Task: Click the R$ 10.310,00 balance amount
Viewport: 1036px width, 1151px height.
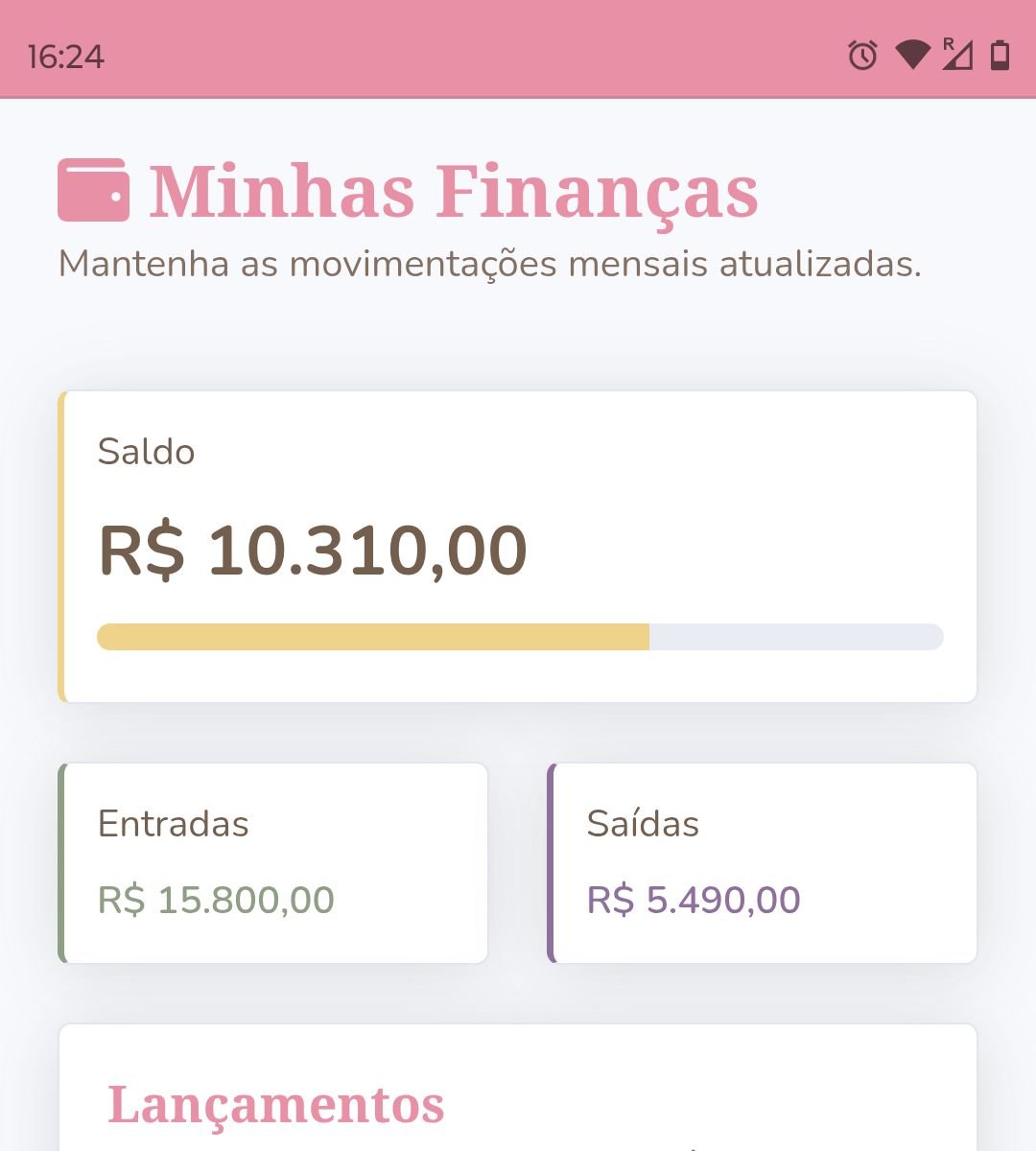Action: click(314, 549)
